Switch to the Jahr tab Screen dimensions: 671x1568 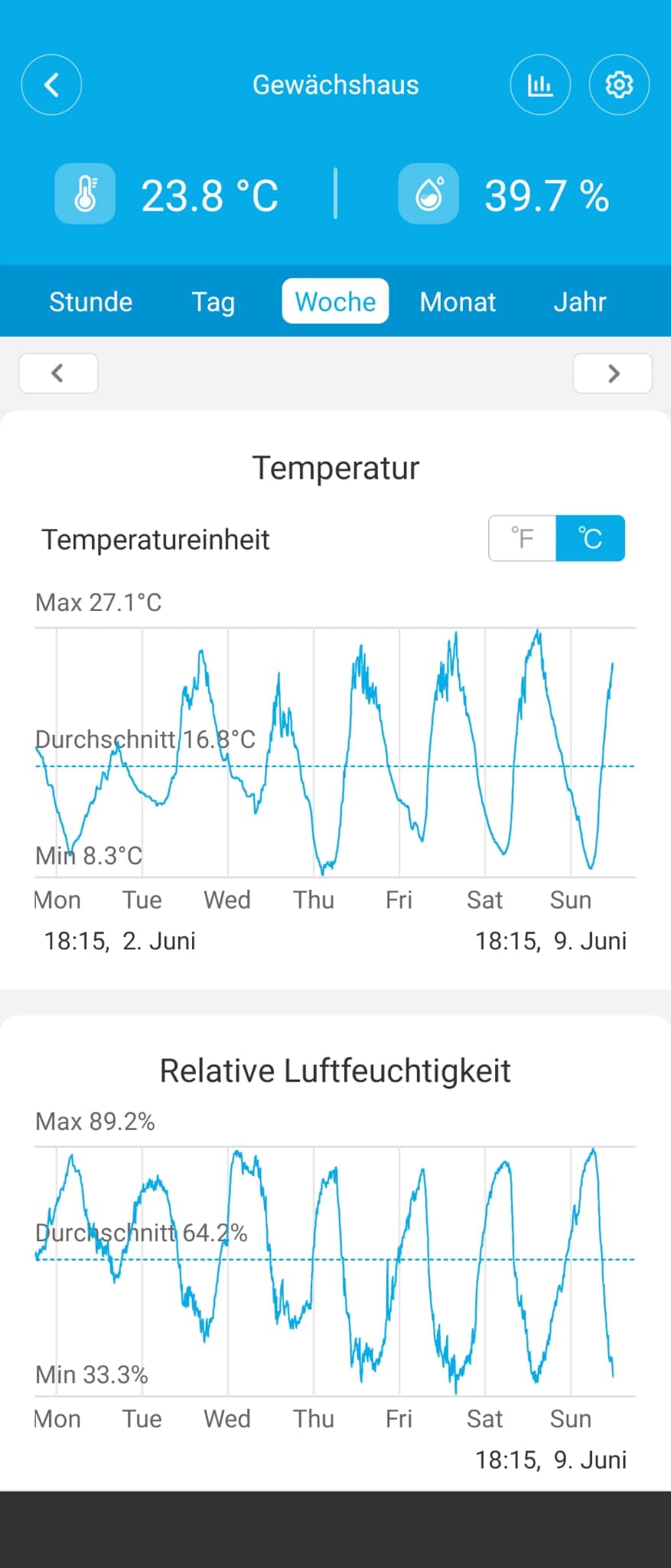tap(580, 302)
